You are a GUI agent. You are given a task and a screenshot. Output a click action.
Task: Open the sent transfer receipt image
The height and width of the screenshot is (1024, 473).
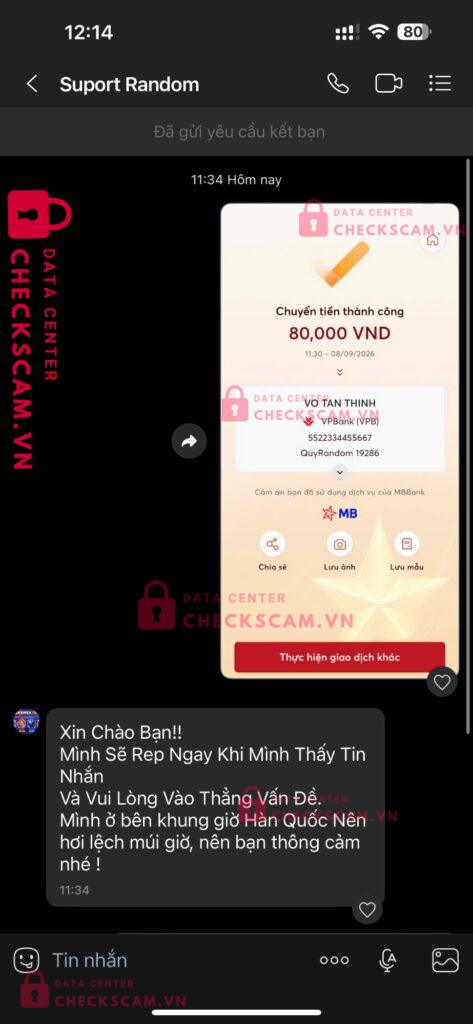point(340,441)
